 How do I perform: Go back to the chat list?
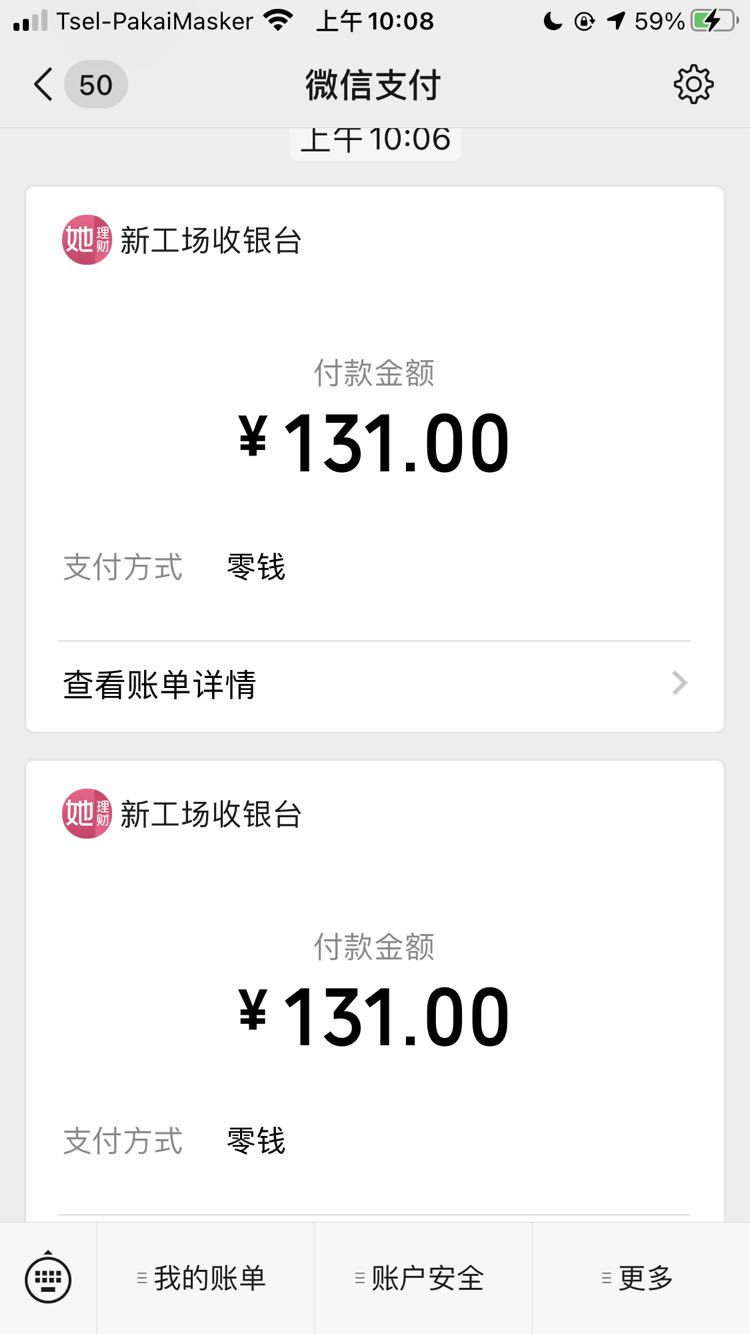44,85
